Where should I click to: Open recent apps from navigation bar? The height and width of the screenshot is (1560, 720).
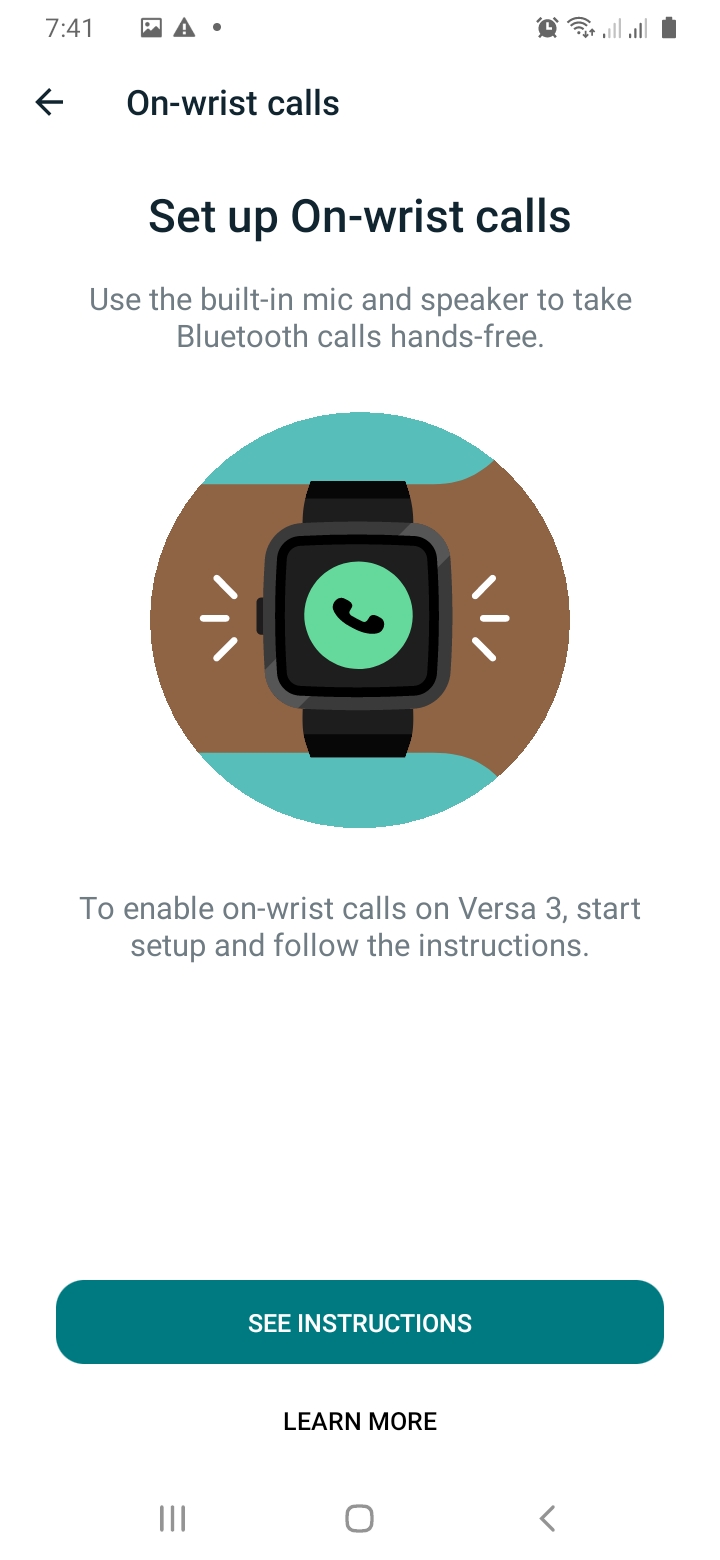click(173, 1518)
